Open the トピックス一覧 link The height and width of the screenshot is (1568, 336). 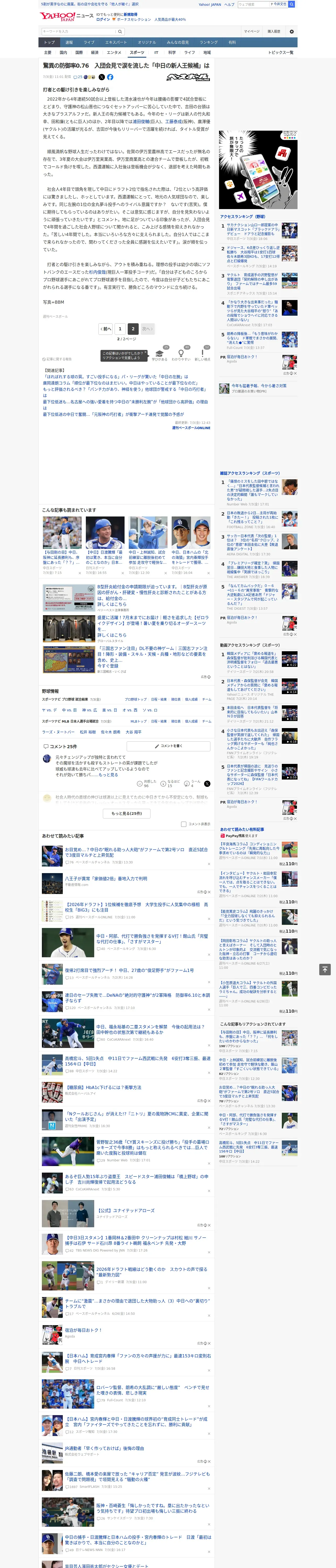pyautogui.click(x=281, y=52)
